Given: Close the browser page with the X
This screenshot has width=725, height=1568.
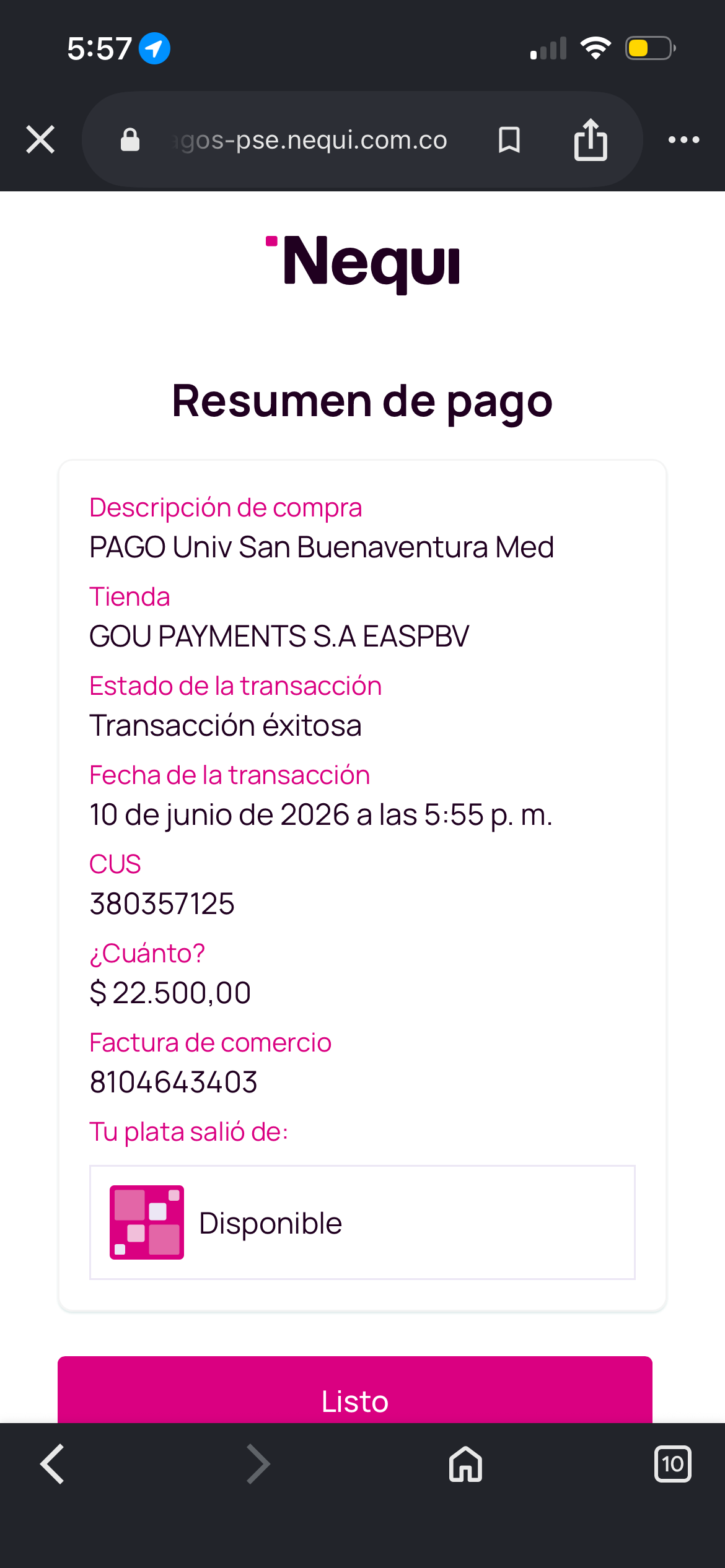Looking at the screenshot, I should 40,139.
